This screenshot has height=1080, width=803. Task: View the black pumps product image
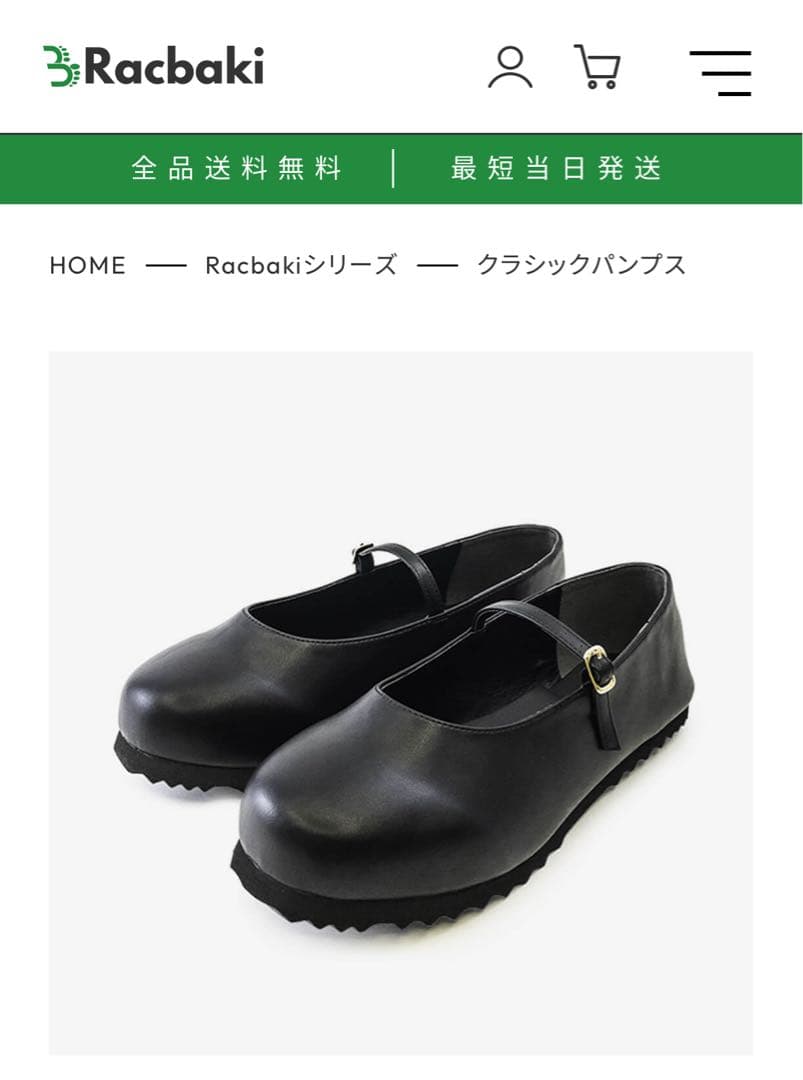pos(401,702)
